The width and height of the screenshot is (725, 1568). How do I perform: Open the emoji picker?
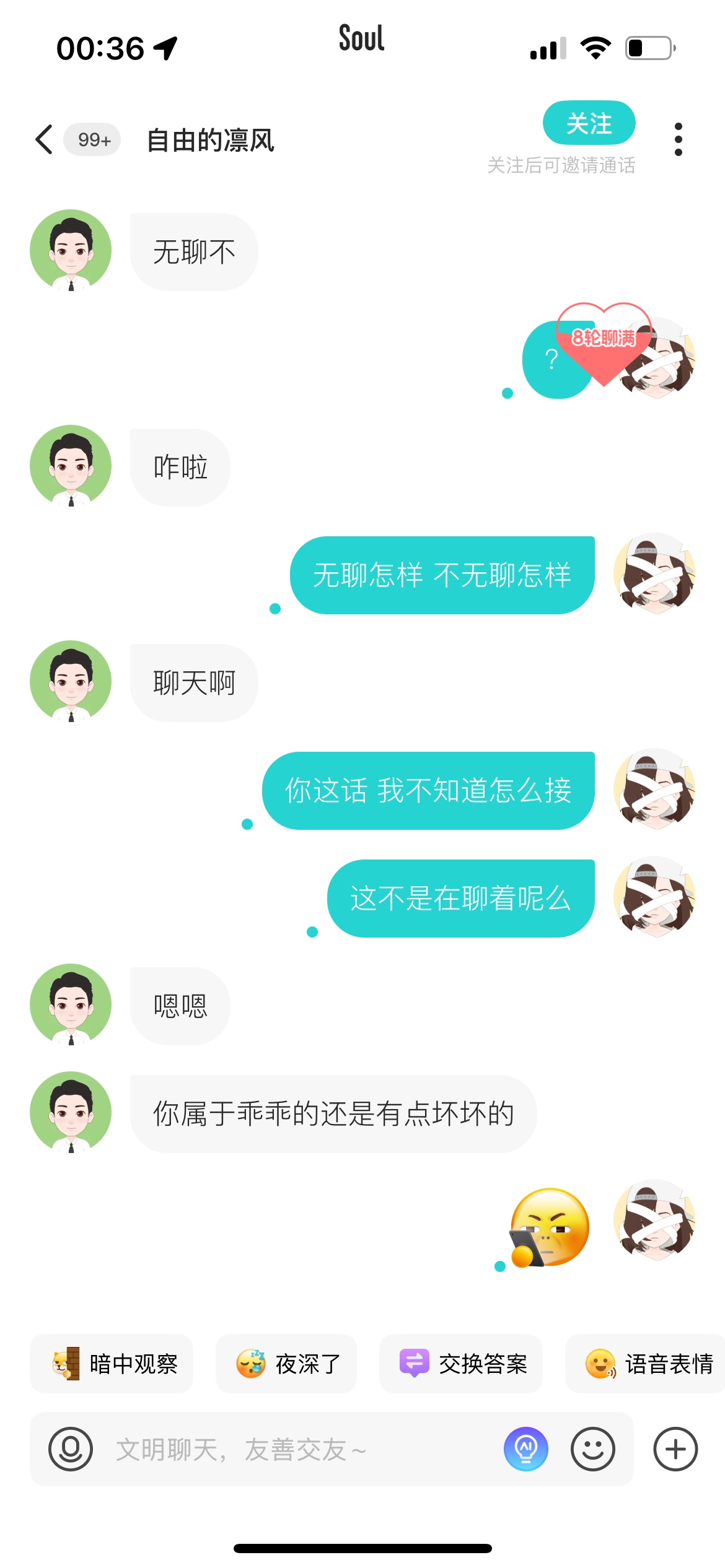point(593,1449)
